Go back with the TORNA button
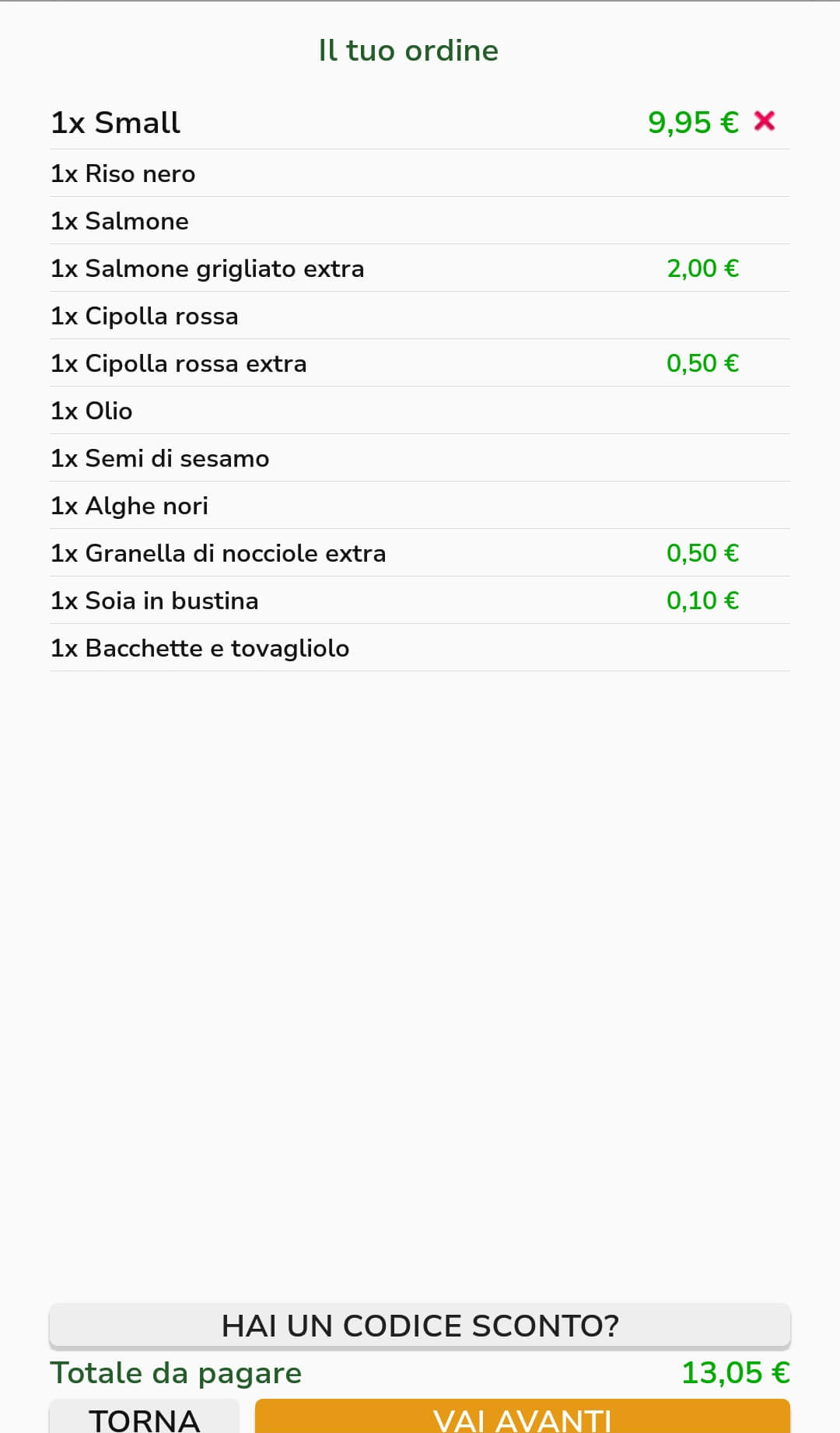840x1433 pixels. coord(145,1417)
